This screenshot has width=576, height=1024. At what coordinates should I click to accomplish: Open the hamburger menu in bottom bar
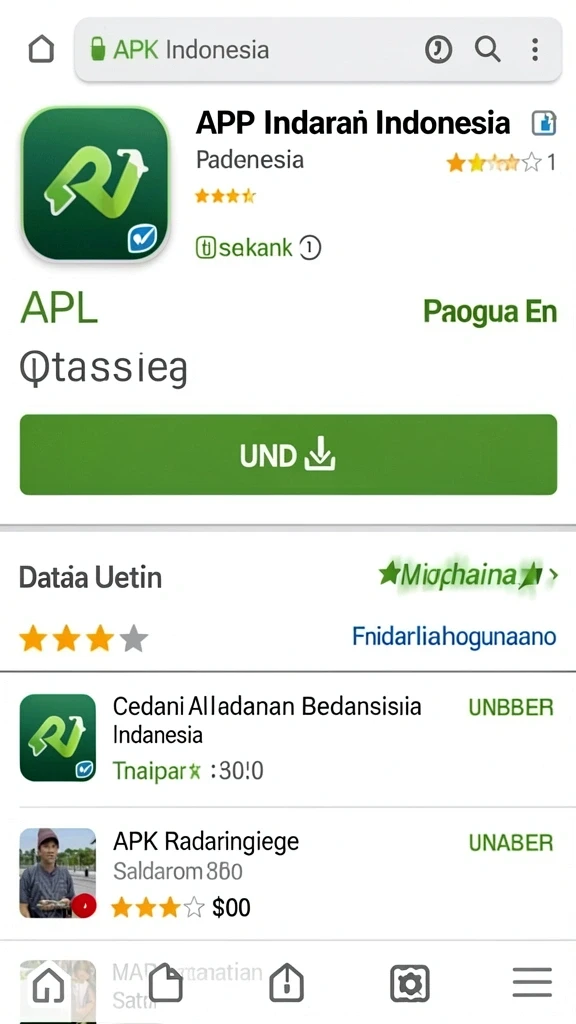tap(532, 983)
